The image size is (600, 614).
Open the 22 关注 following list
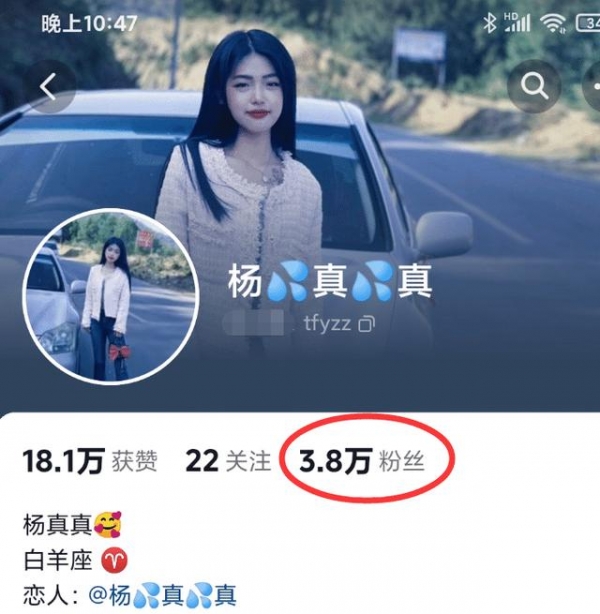pos(228,461)
